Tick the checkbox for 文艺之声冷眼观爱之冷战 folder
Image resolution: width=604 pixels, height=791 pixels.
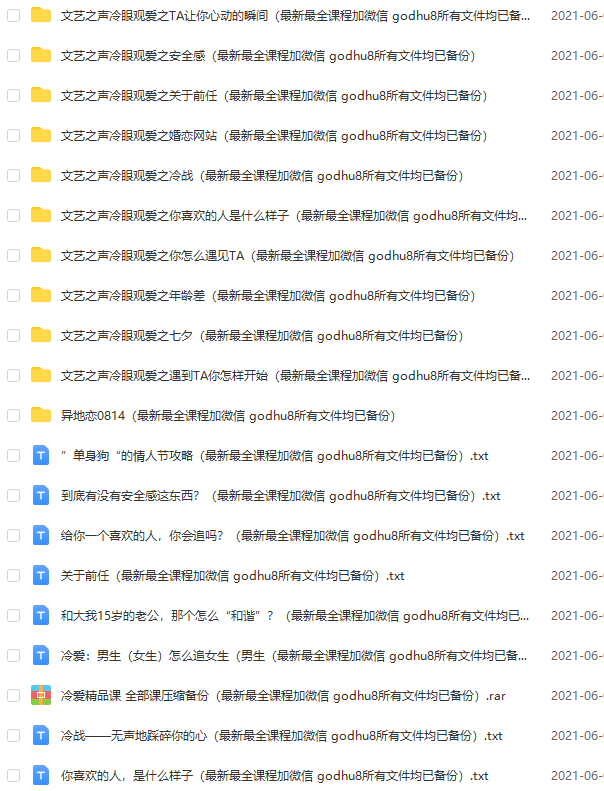point(13,175)
